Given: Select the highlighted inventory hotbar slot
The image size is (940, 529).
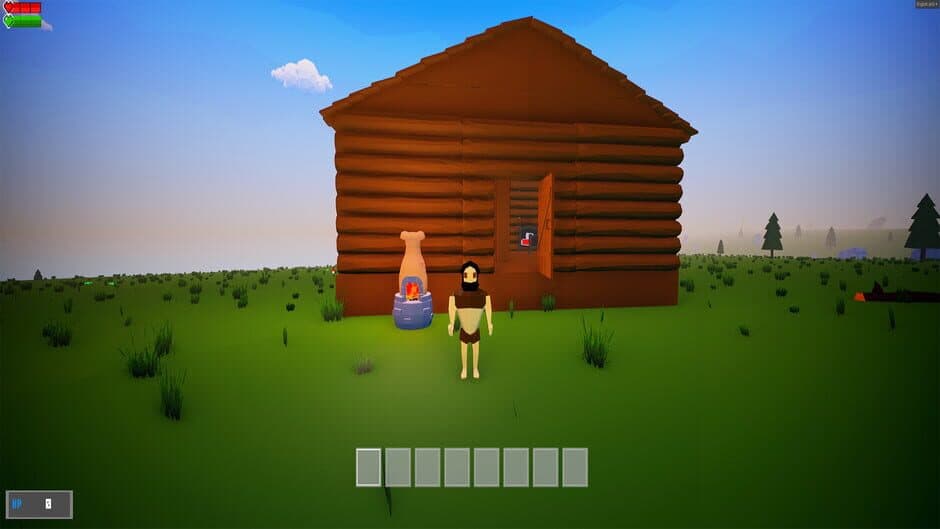Looking at the screenshot, I should (x=369, y=467).
